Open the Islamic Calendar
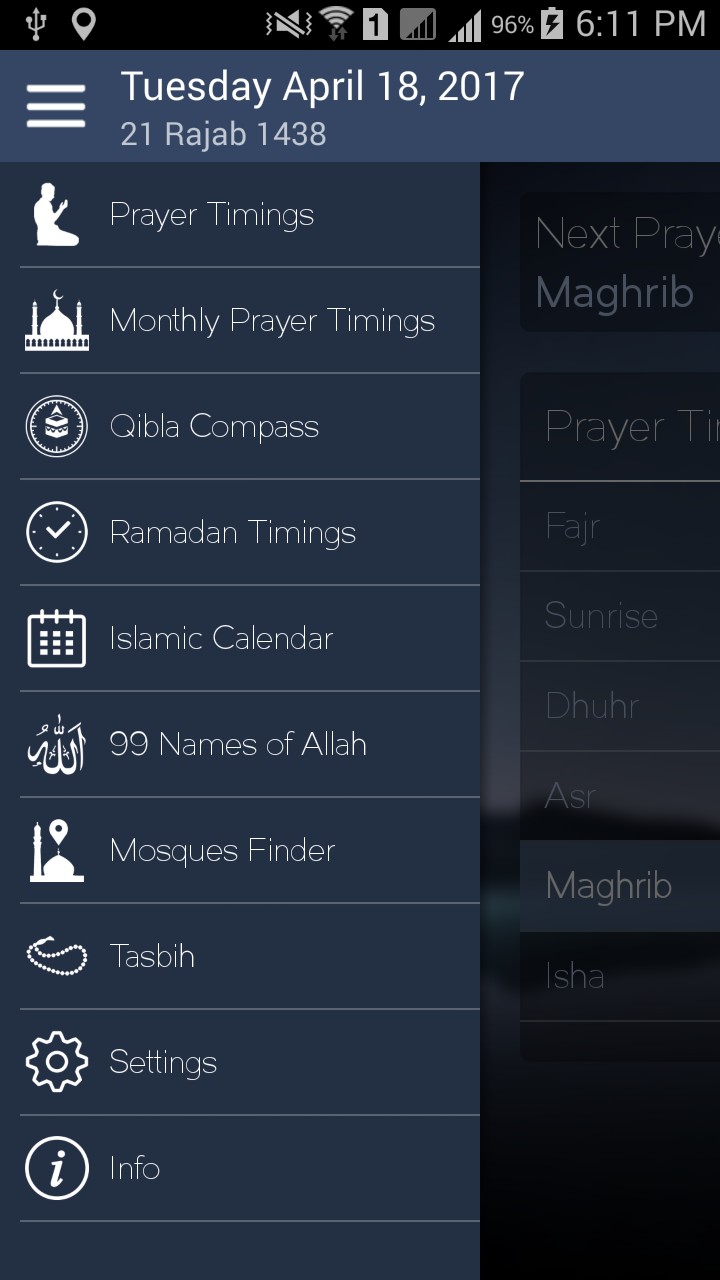The image size is (720, 1280). [221, 639]
